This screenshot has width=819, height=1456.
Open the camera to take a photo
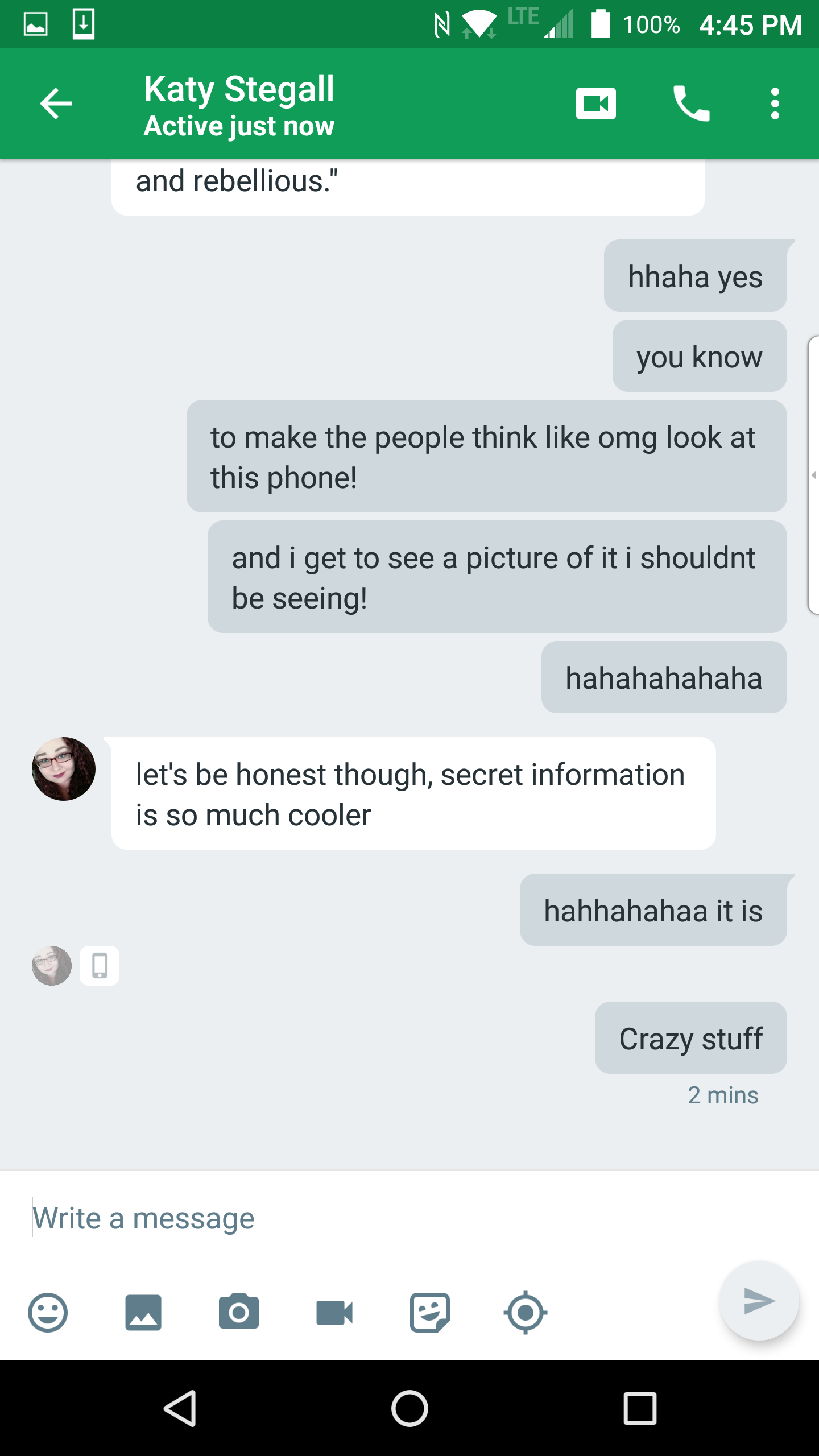tap(239, 1312)
